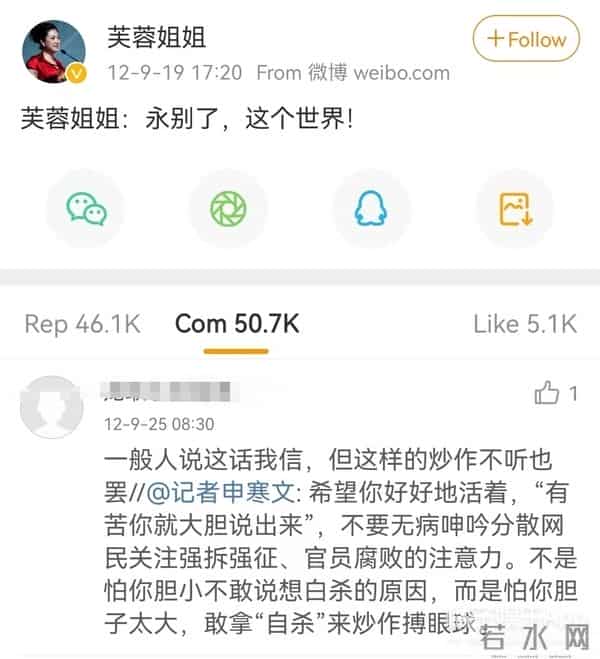The height and width of the screenshot is (659, 600).
Task: Share post to QQ
Action: coord(371,208)
